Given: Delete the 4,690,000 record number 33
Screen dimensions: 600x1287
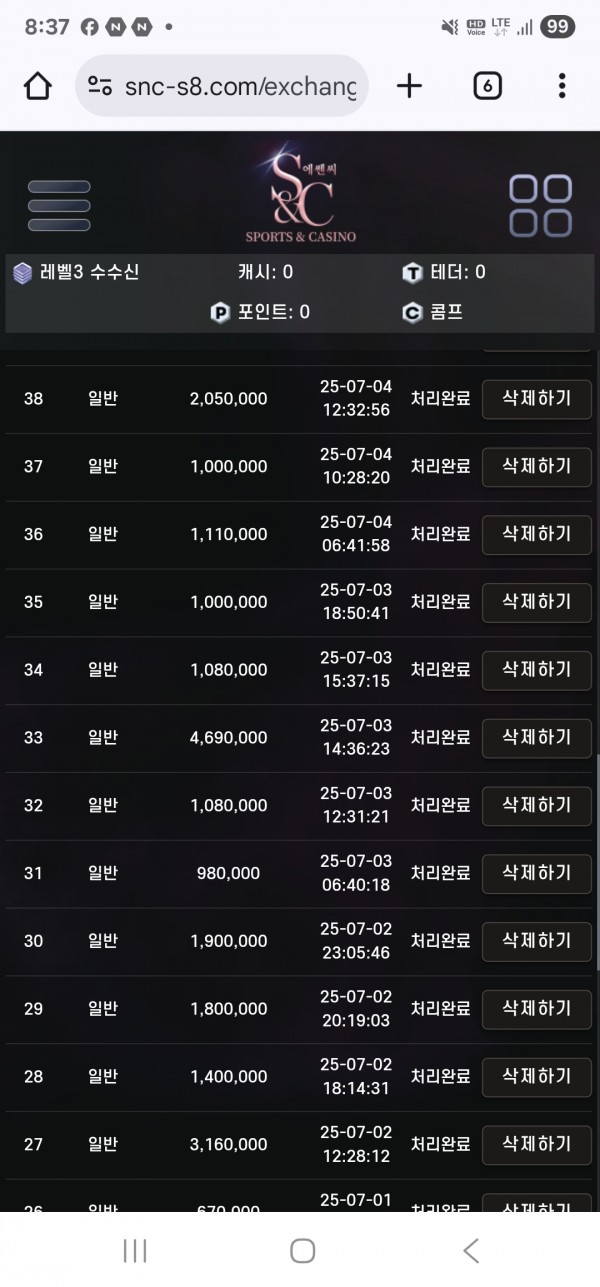Looking at the screenshot, I should 537,737.
